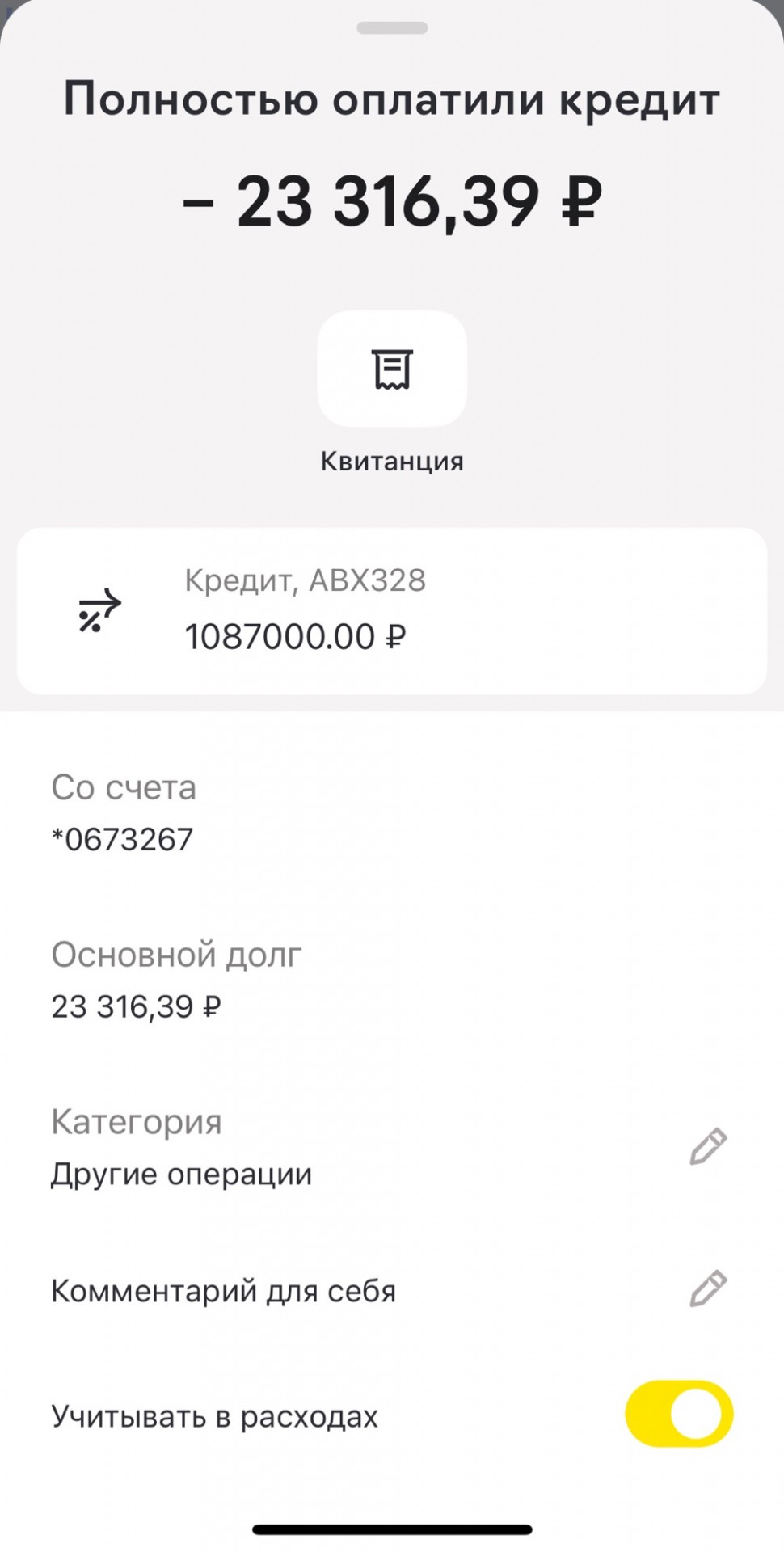This screenshot has height=1552, width=784.
Task: Edit the Категория pencil icon
Action: [708, 1147]
